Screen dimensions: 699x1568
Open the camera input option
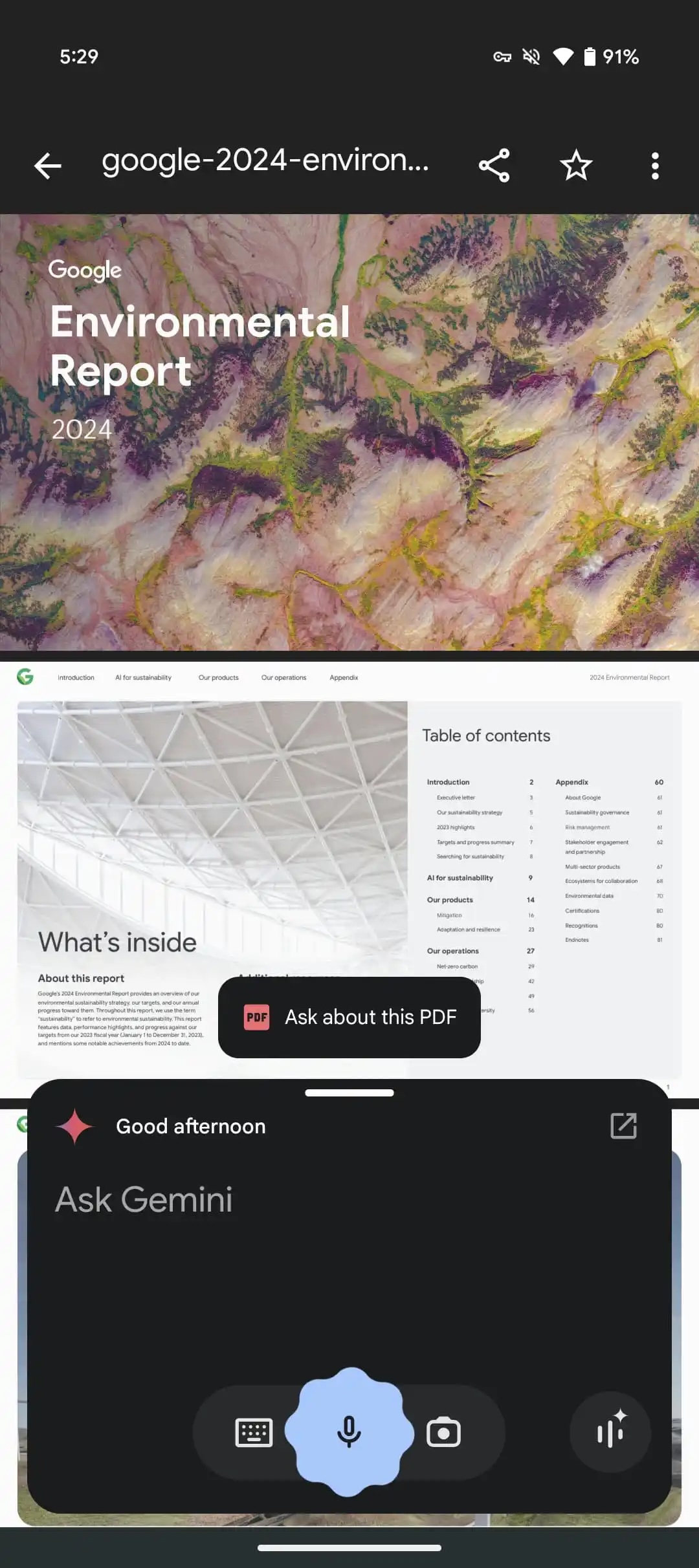tap(443, 1433)
